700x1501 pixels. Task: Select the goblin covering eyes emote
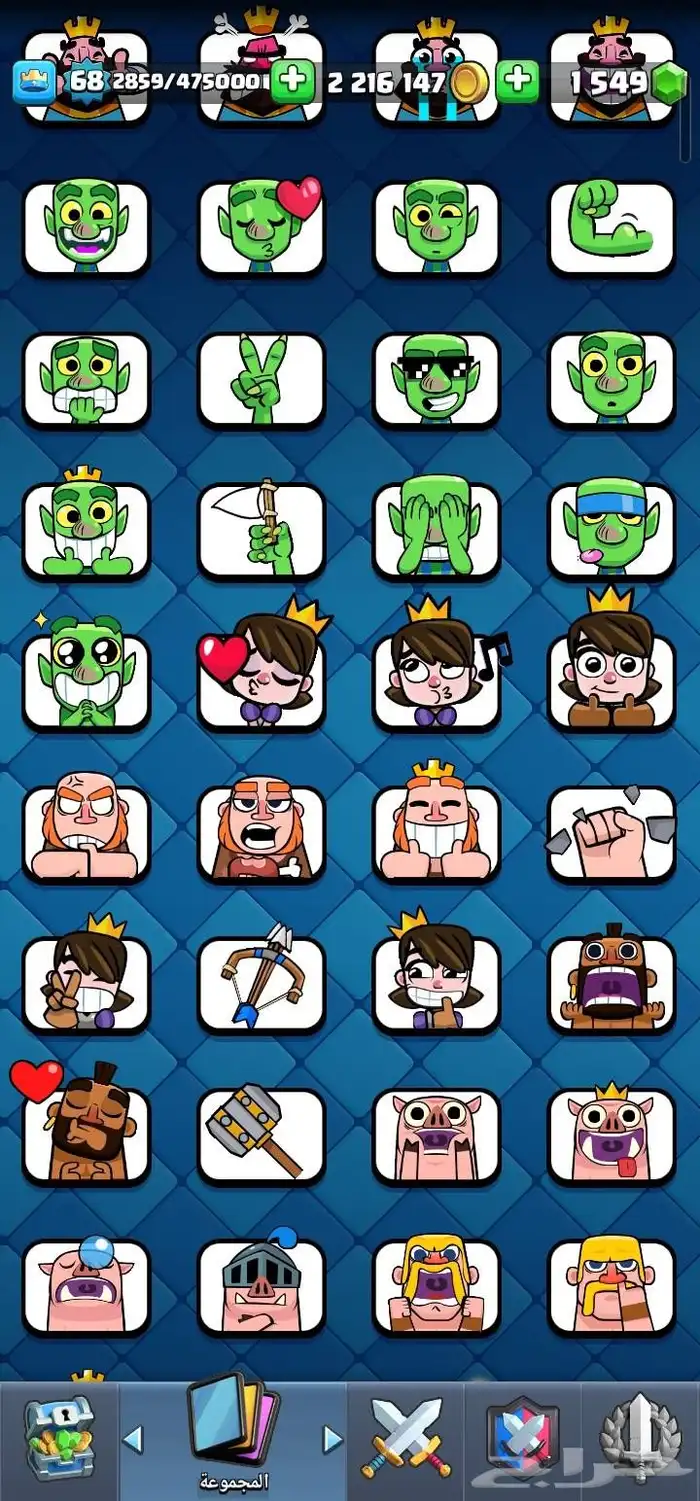pos(436,530)
